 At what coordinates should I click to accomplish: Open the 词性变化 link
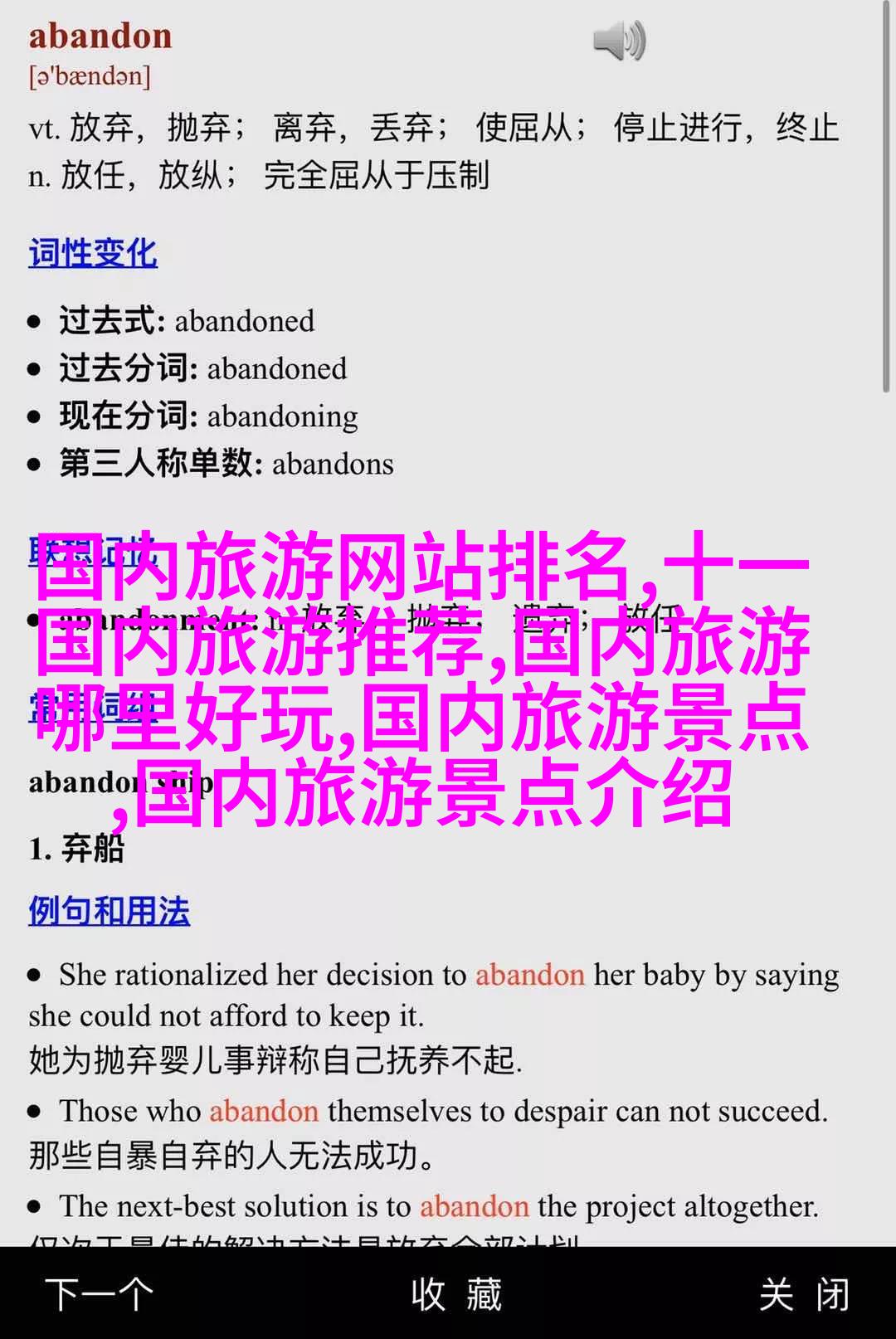click(x=93, y=253)
